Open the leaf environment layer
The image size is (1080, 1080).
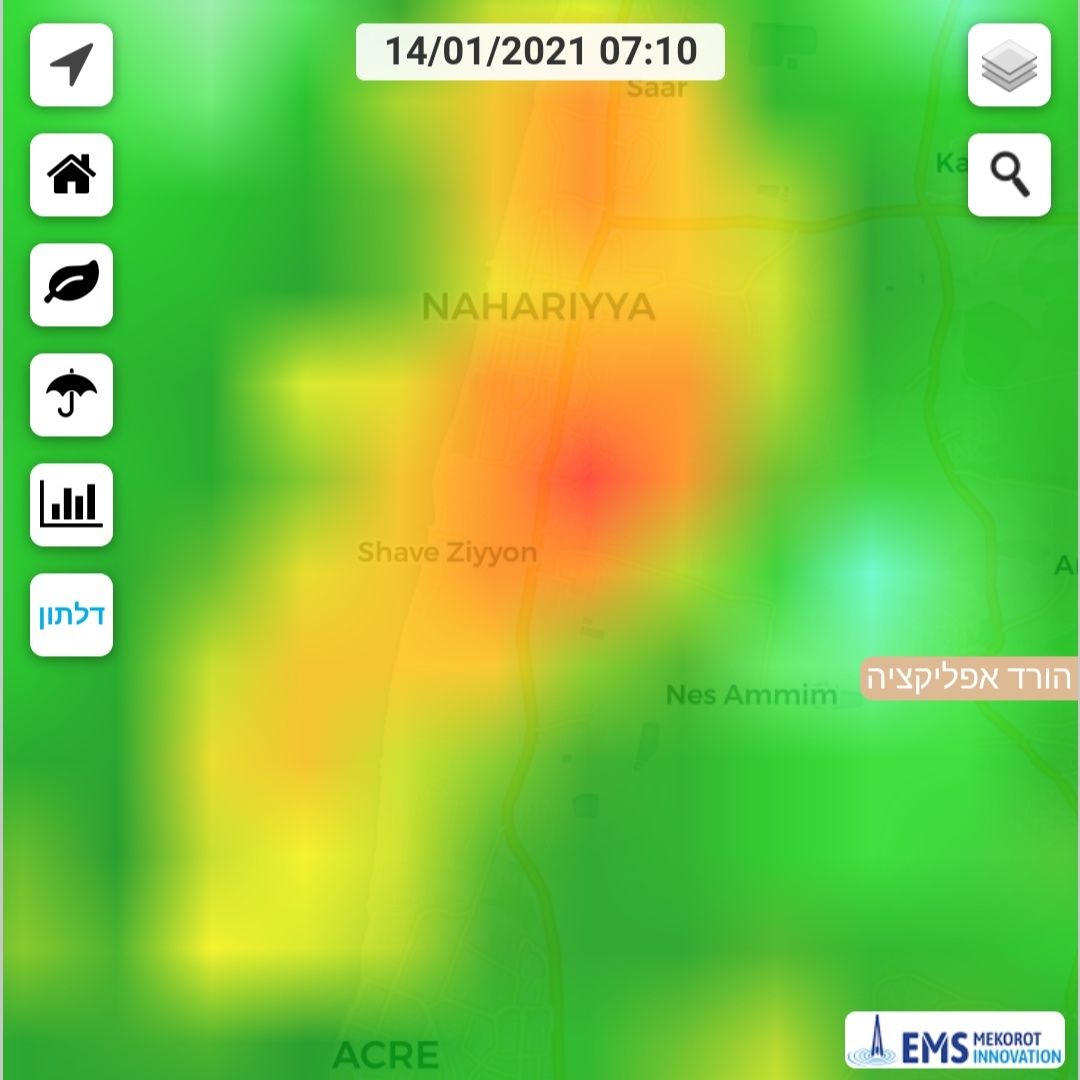(x=71, y=285)
